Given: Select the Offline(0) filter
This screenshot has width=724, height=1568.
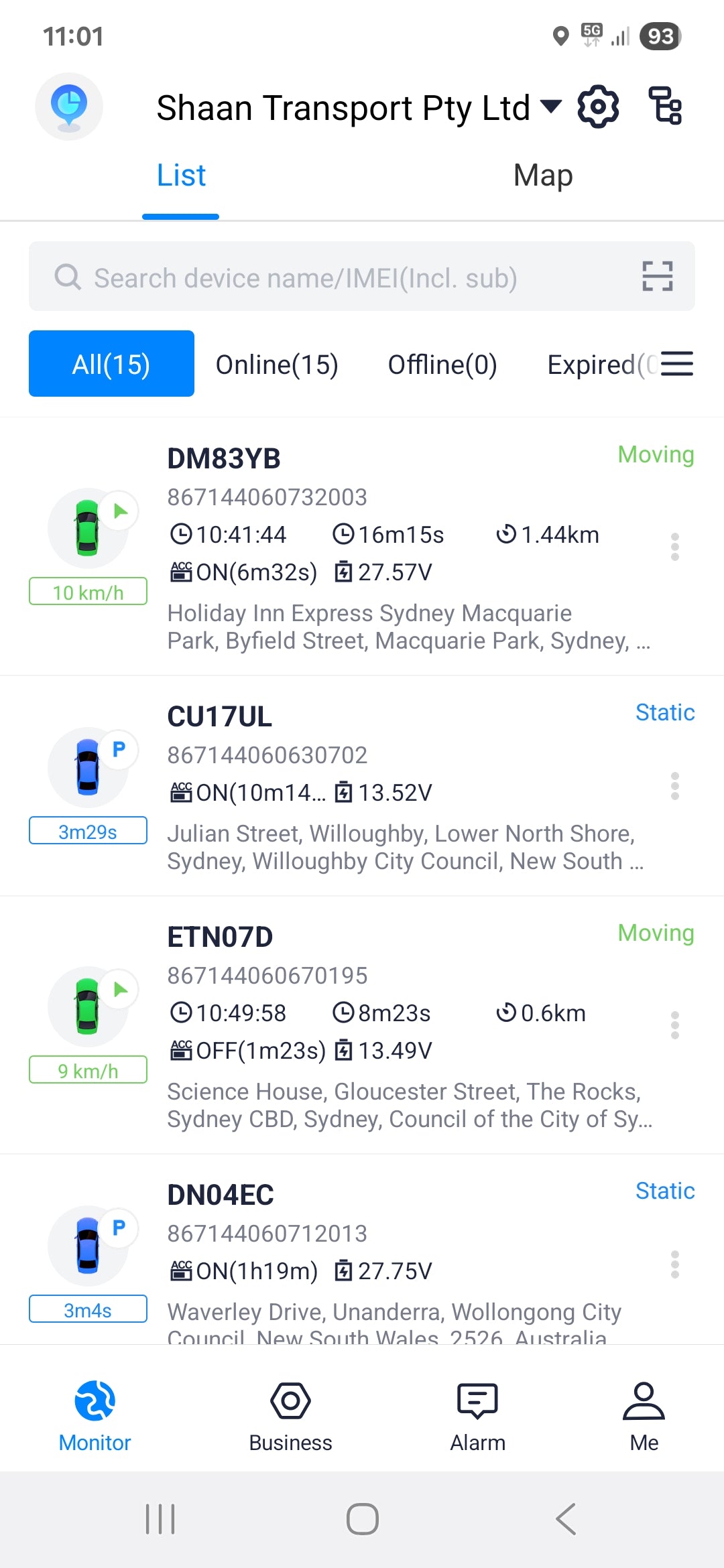Looking at the screenshot, I should (x=442, y=365).
